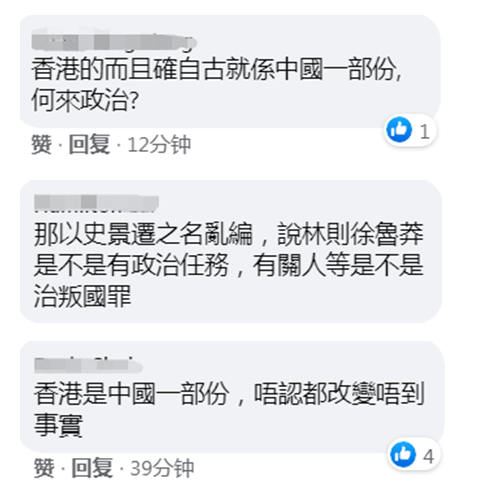Open the profile of the 何來政治 commenter

tap(114, 43)
